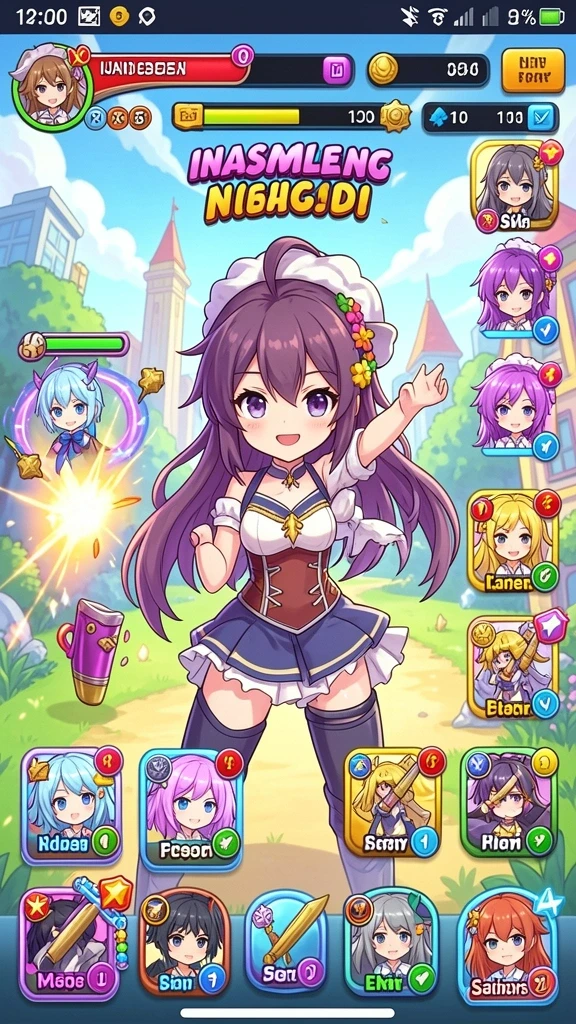Tap the golden sword Son card

[x=289, y=940]
